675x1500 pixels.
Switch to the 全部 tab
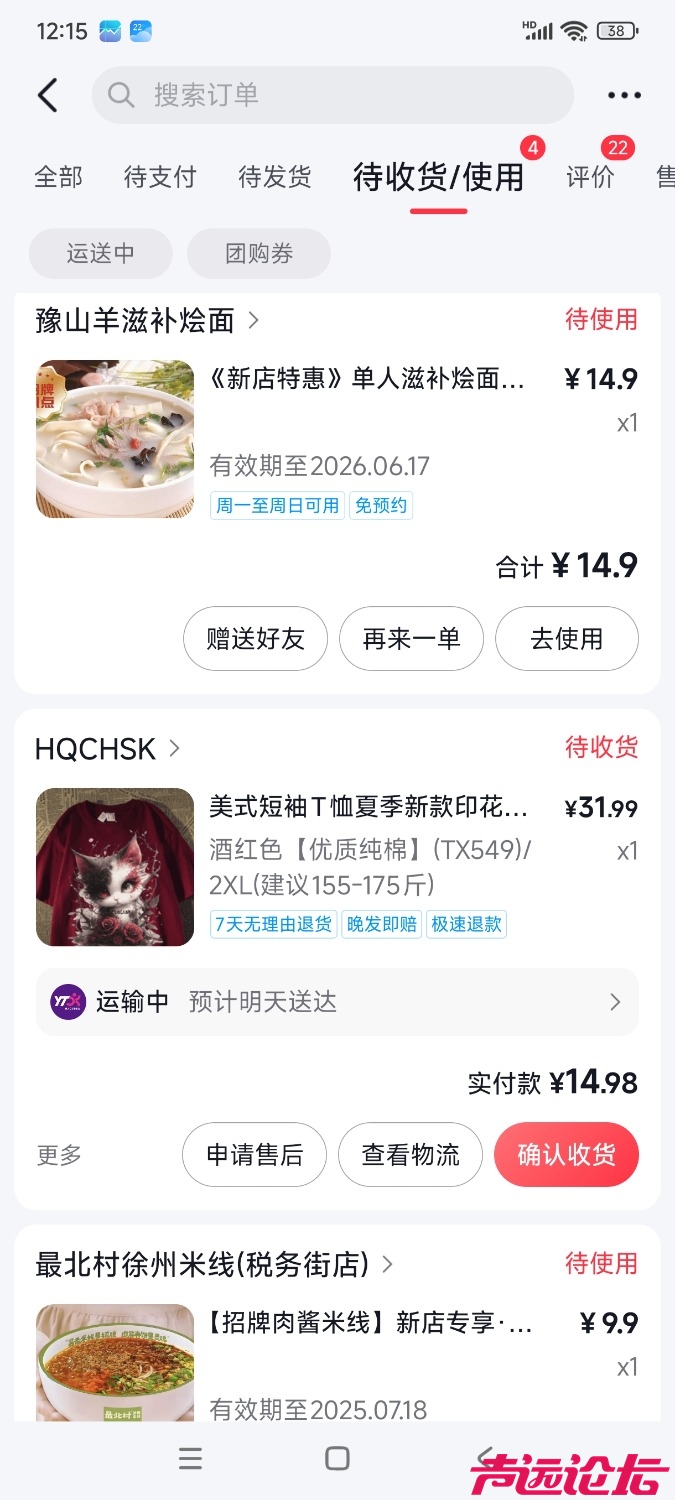[x=58, y=177]
